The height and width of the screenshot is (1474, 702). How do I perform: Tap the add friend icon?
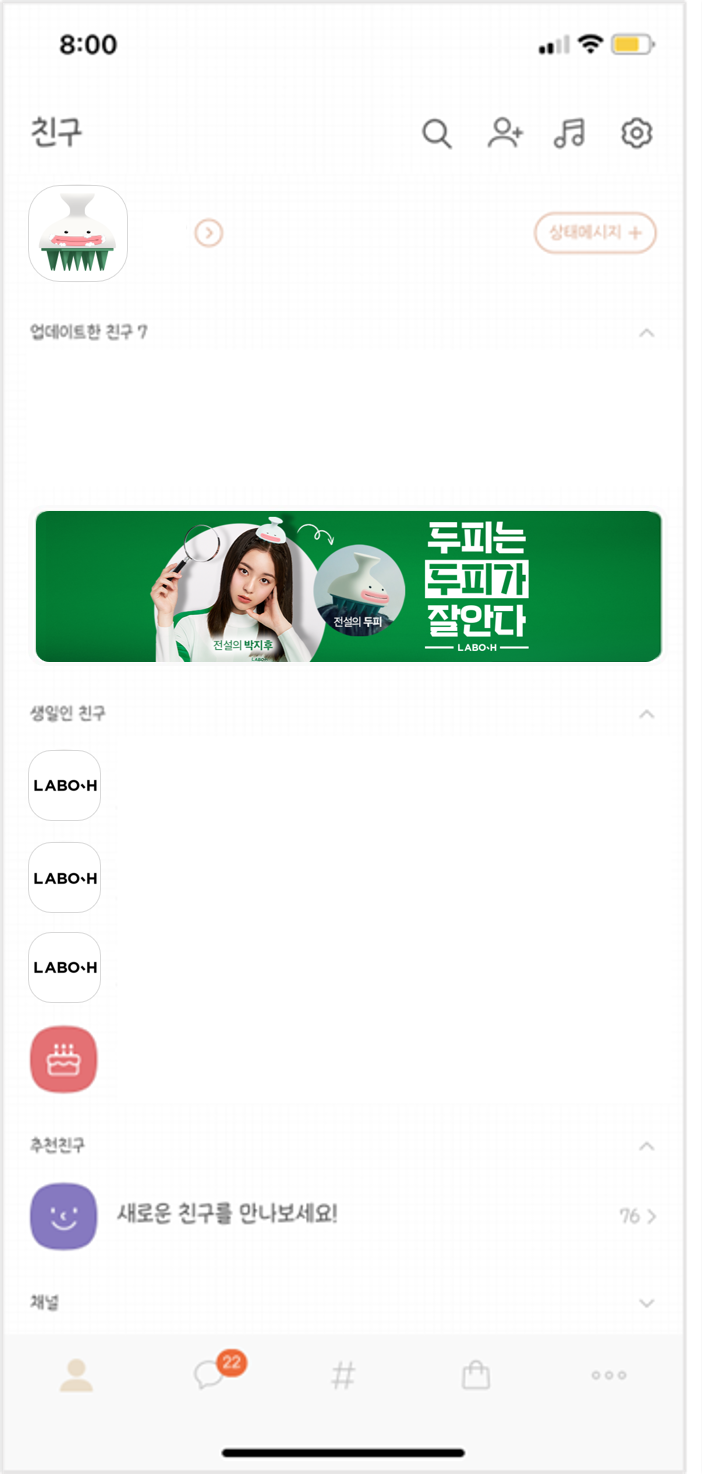click(505, 134)
